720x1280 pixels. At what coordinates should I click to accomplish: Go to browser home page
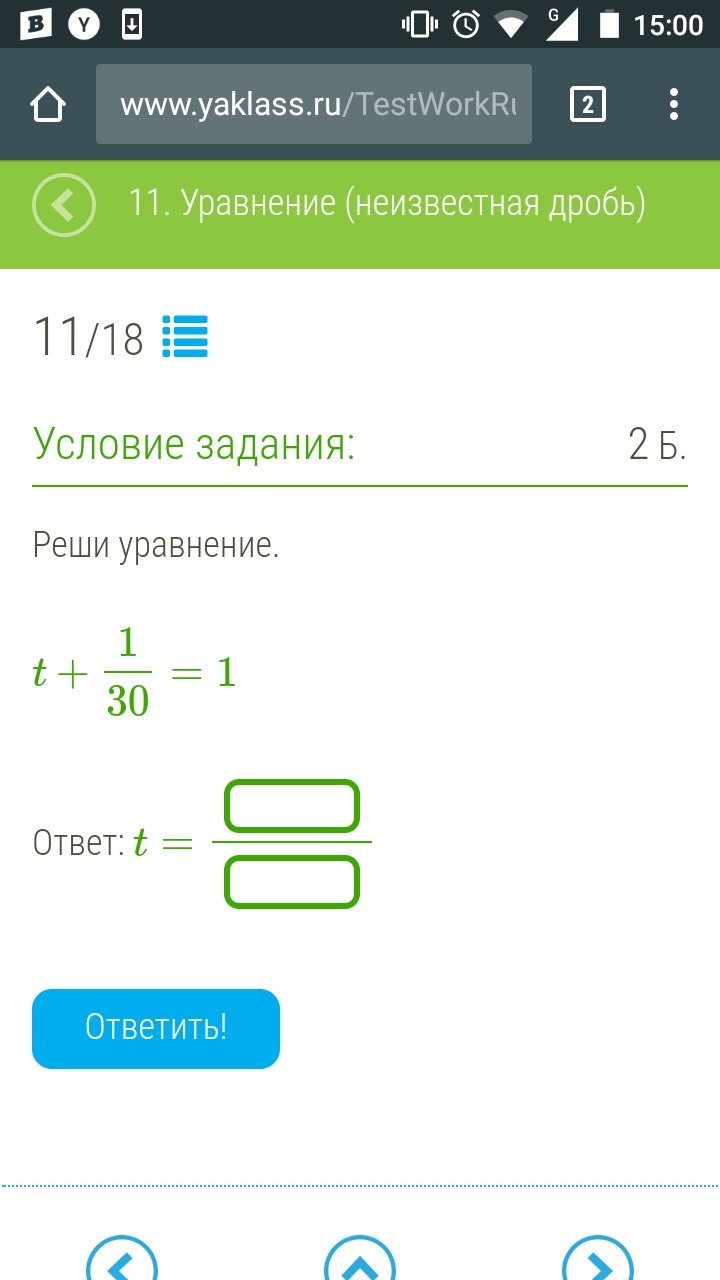coord(48,104)
